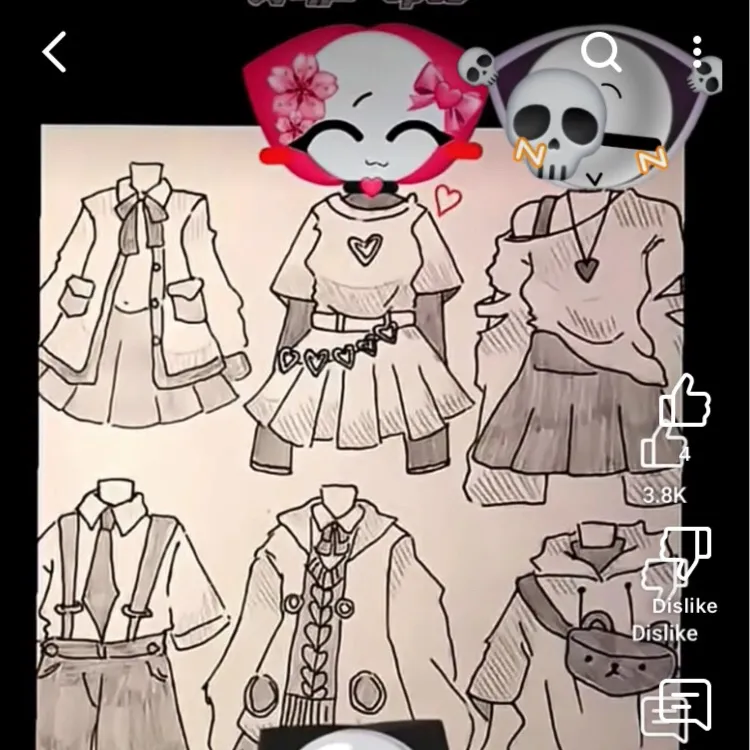Go back using the top arrow
The image size is (750, 750).
point(55,52)
